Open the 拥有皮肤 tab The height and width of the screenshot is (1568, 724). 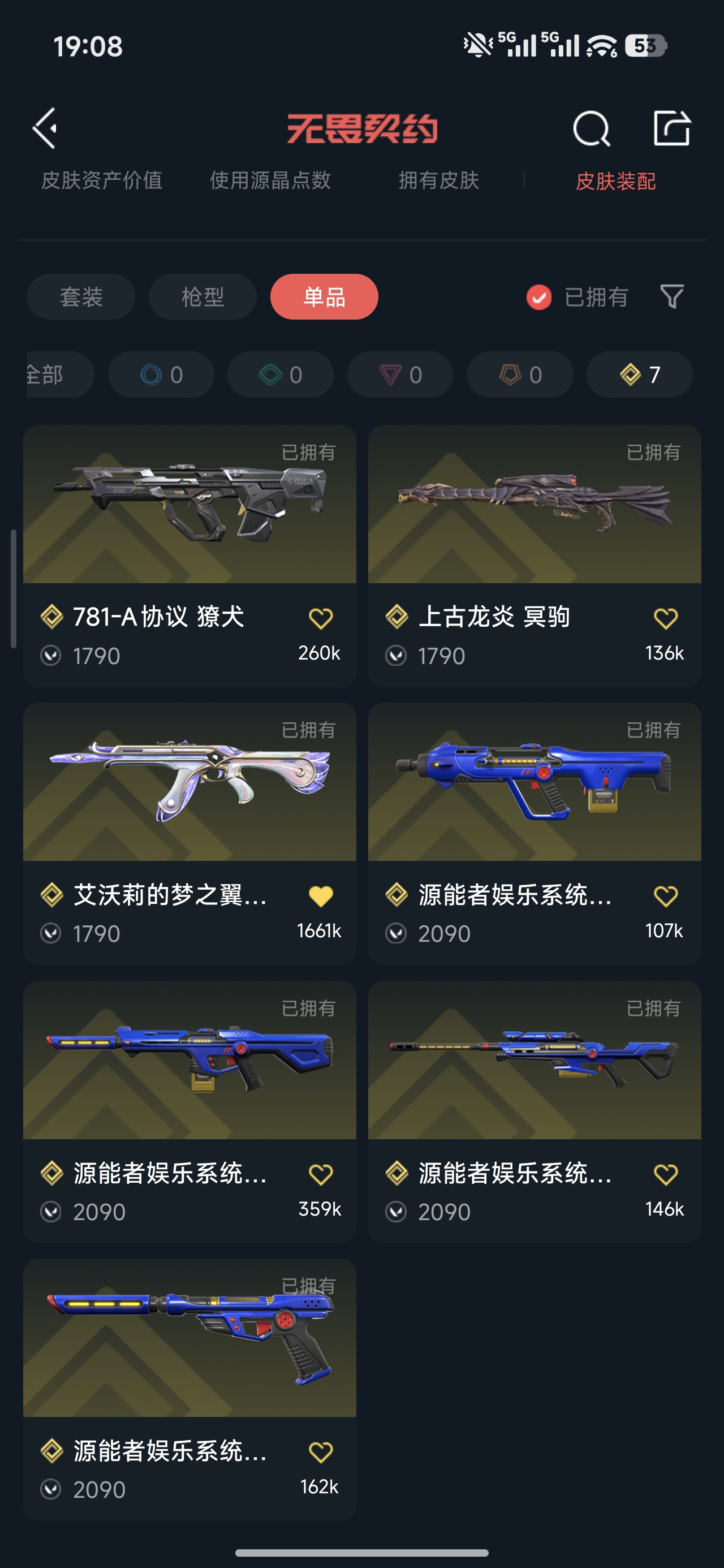[x=438, y=180]
